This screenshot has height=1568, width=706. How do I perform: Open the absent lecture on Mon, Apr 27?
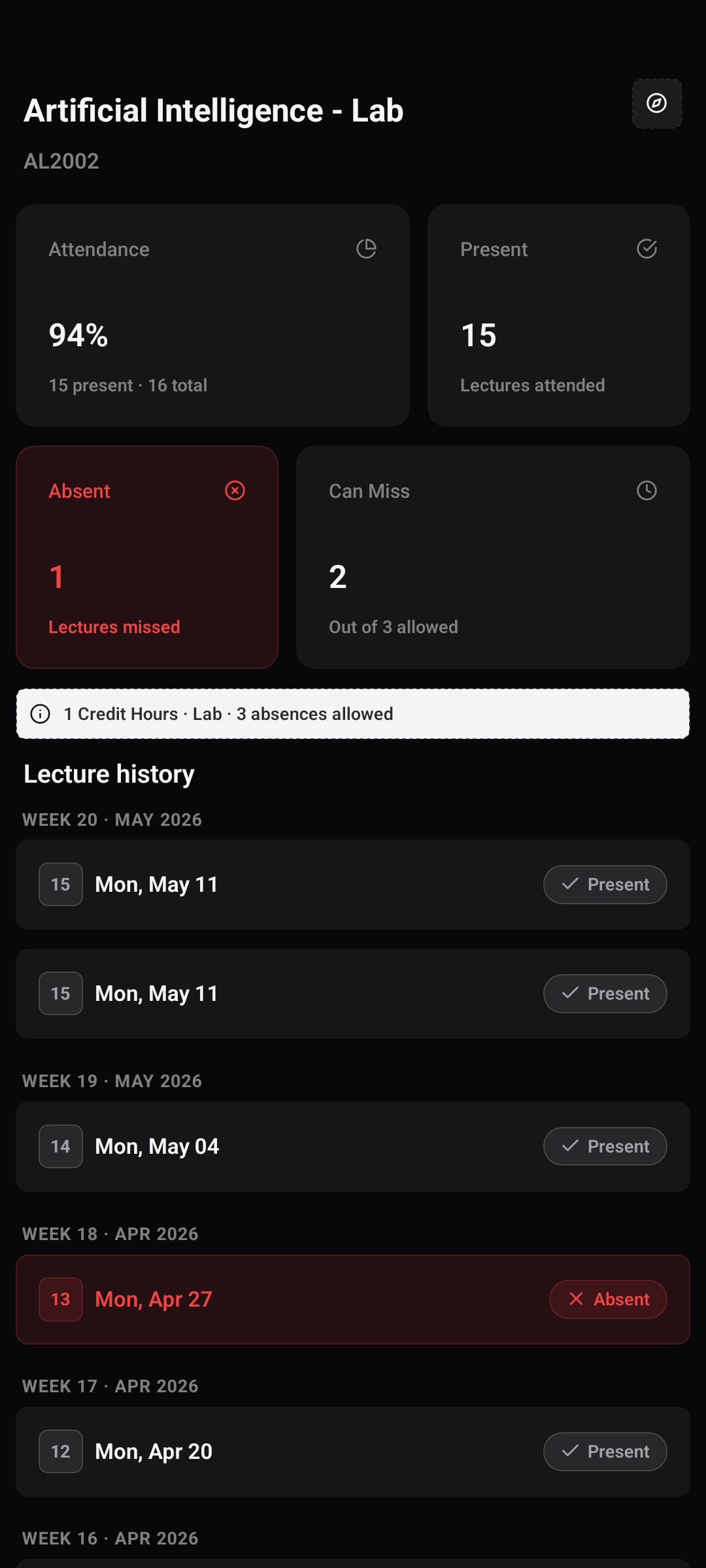click(353, 1299)
